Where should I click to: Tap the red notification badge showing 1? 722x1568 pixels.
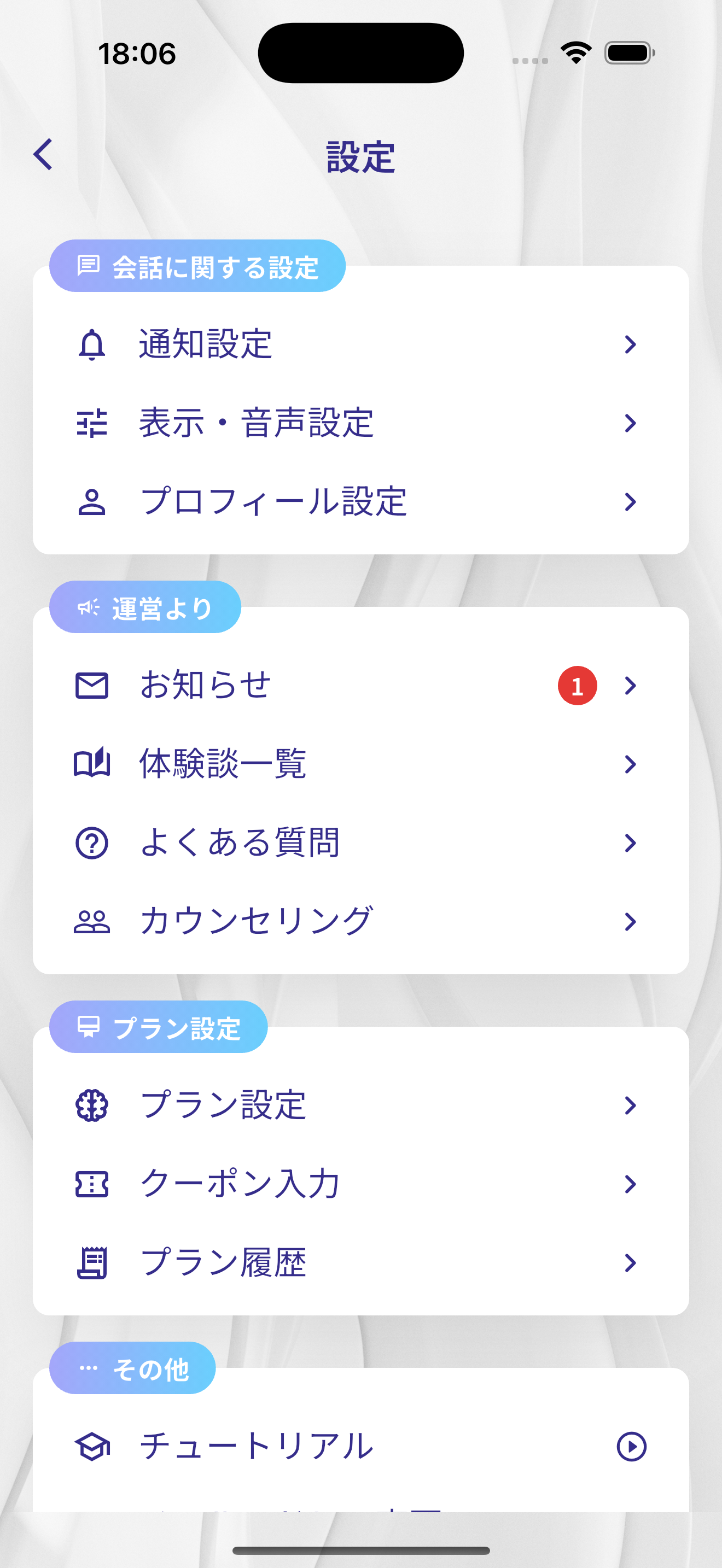coord(577,686)
